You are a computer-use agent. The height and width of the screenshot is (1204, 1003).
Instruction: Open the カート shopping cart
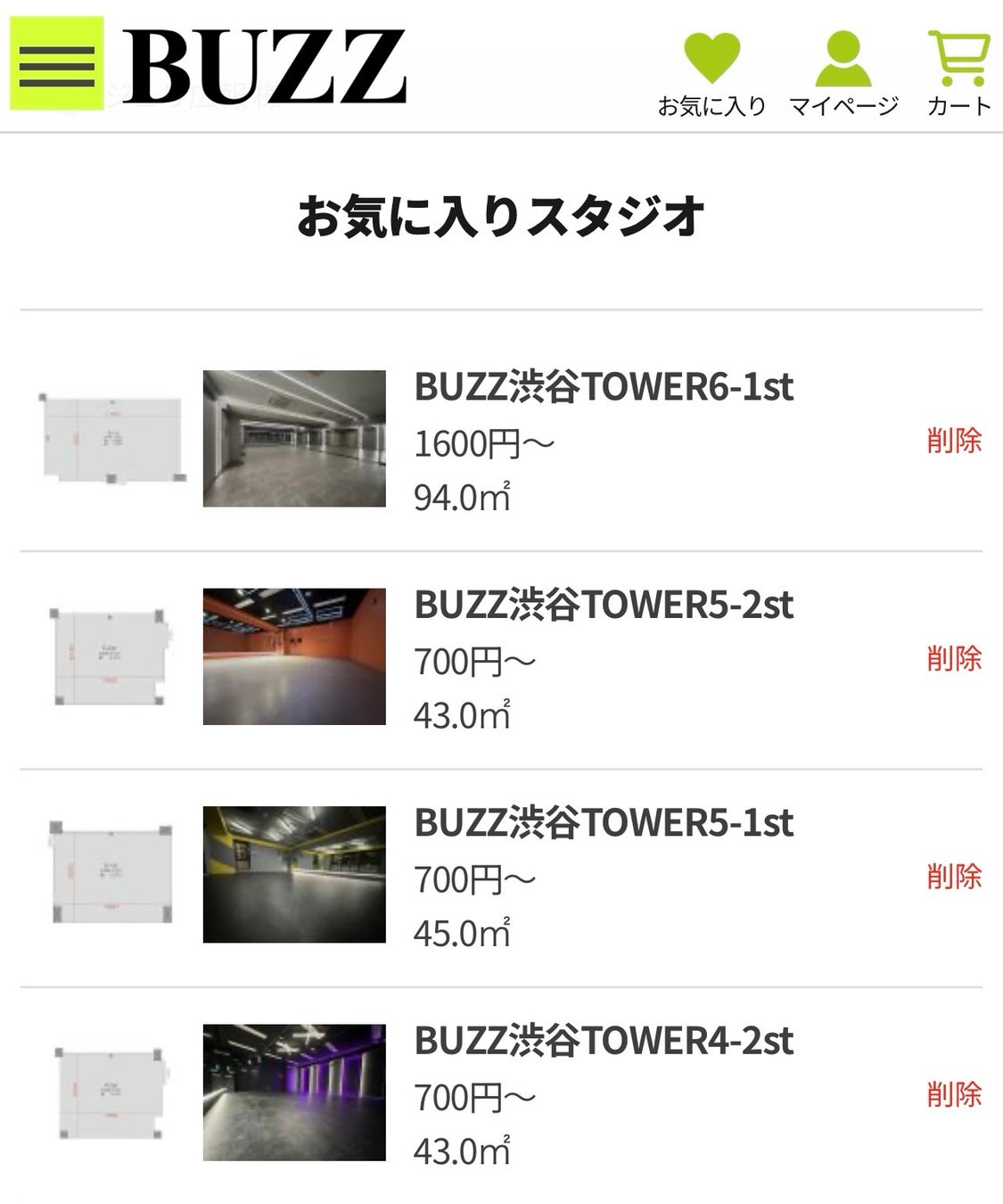click(x=958, y=74)
